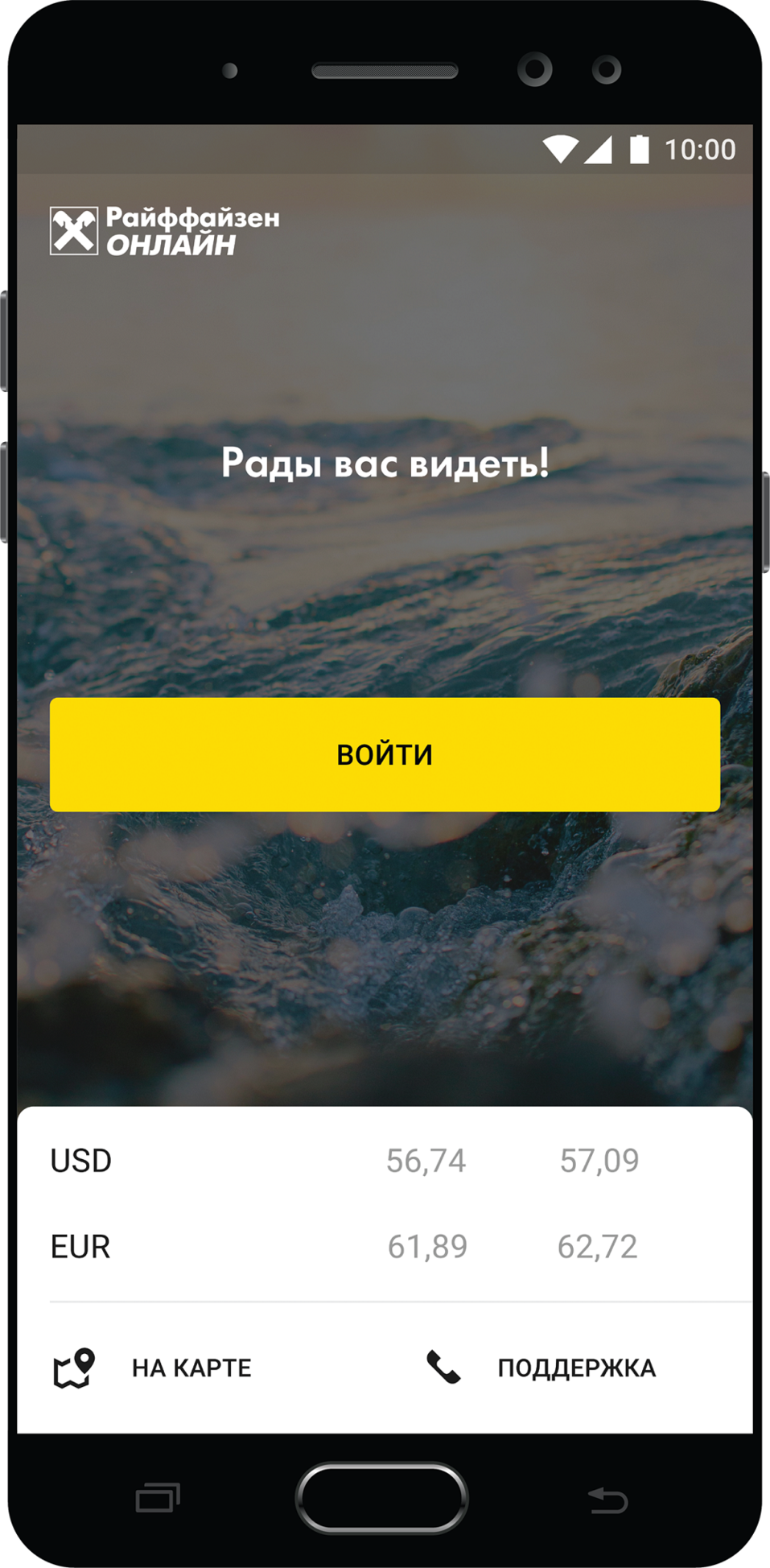Viewport: 770px width, 1568px height.
Task: Tap the home key below the screen
Action: tap(381, 1498)
